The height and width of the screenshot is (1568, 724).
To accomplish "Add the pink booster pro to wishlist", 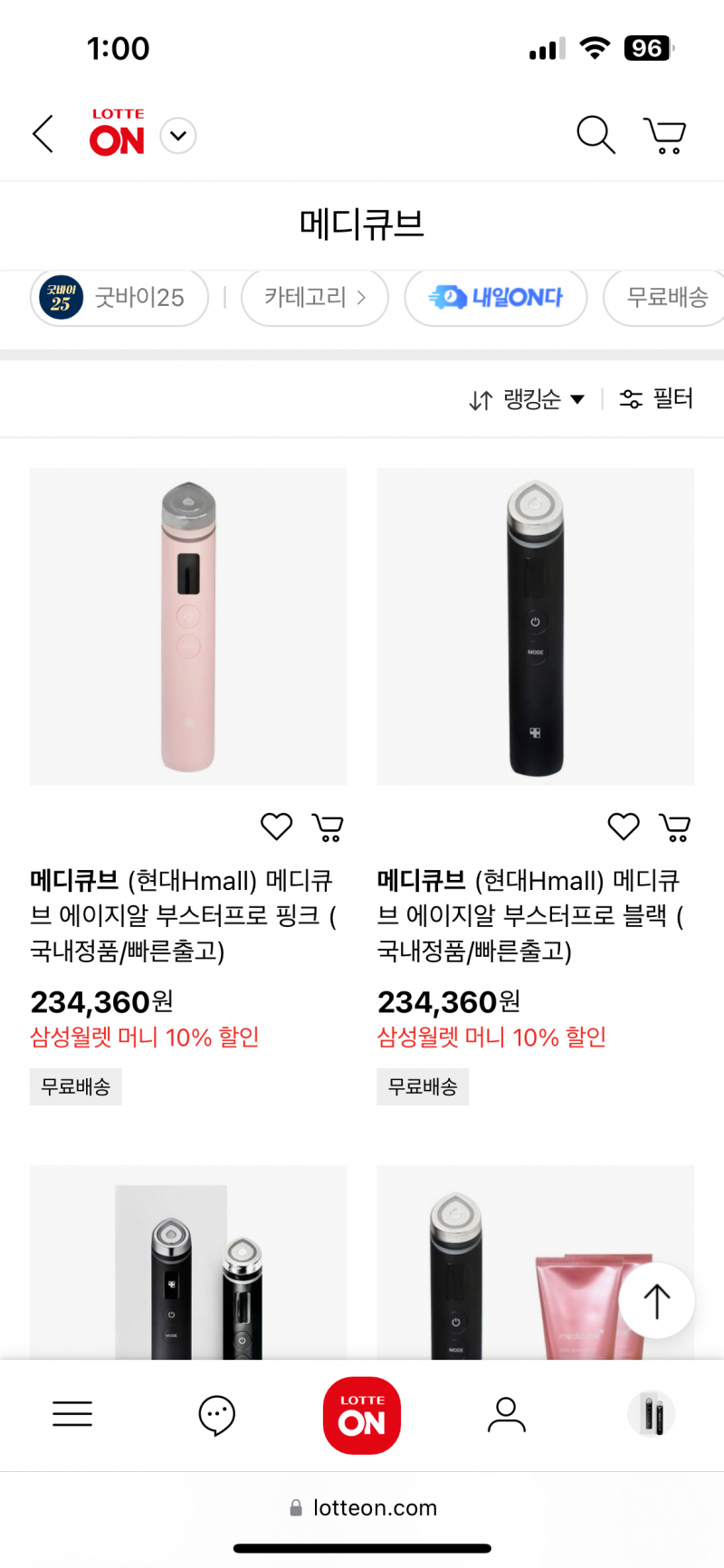I will click(x=276, y=826).
